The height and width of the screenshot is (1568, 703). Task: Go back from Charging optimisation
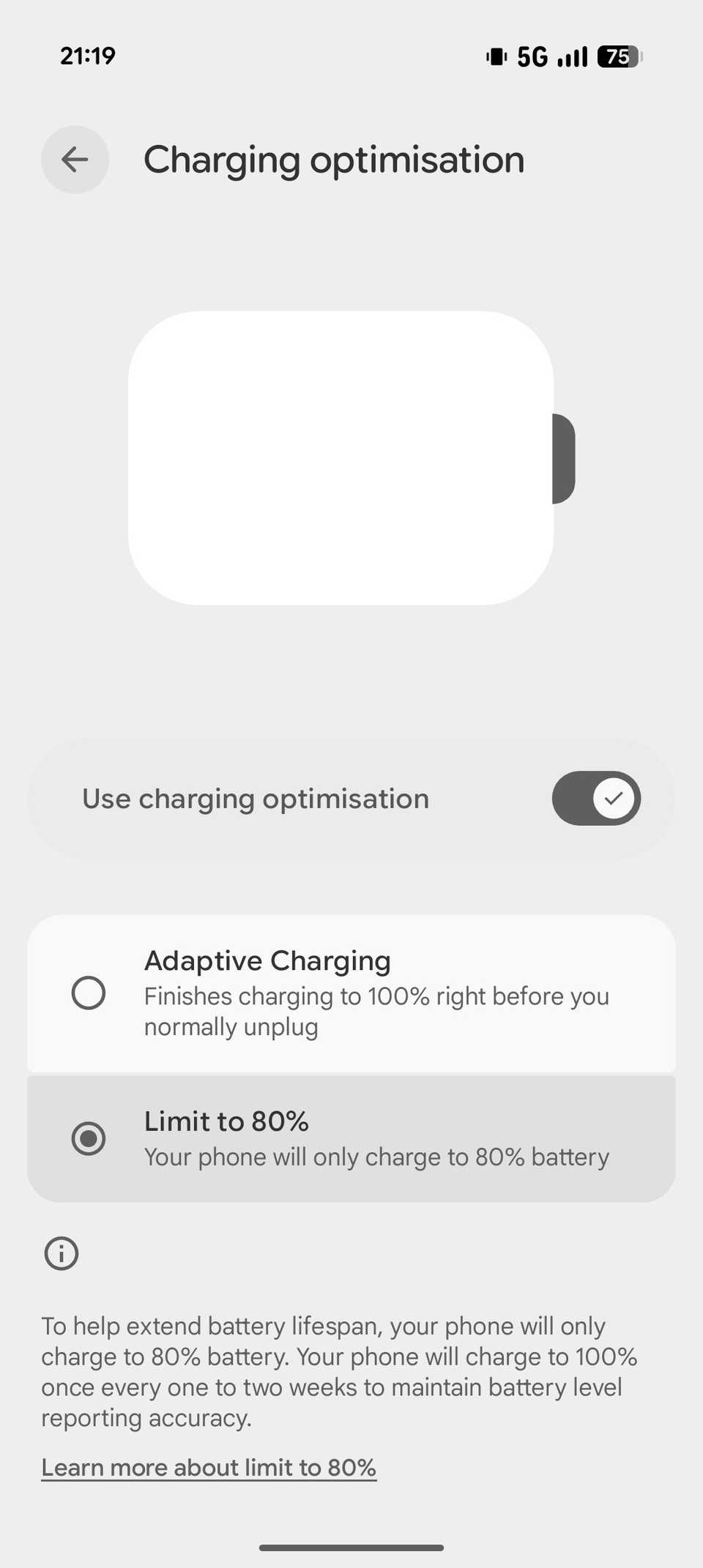[x=75, y=160]
